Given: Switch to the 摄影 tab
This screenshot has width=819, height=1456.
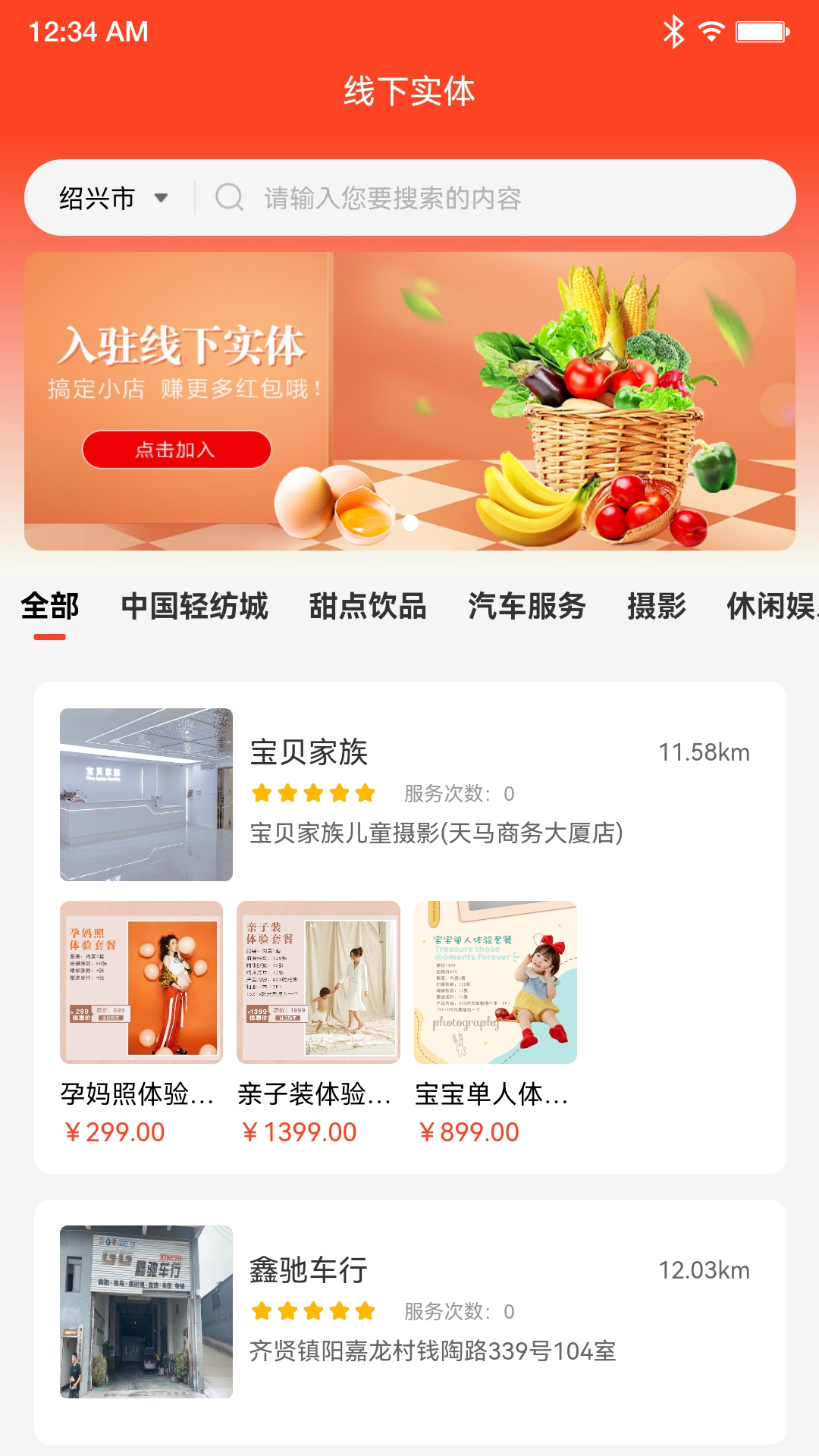Looking at the screenshot, I should point(657,607).
